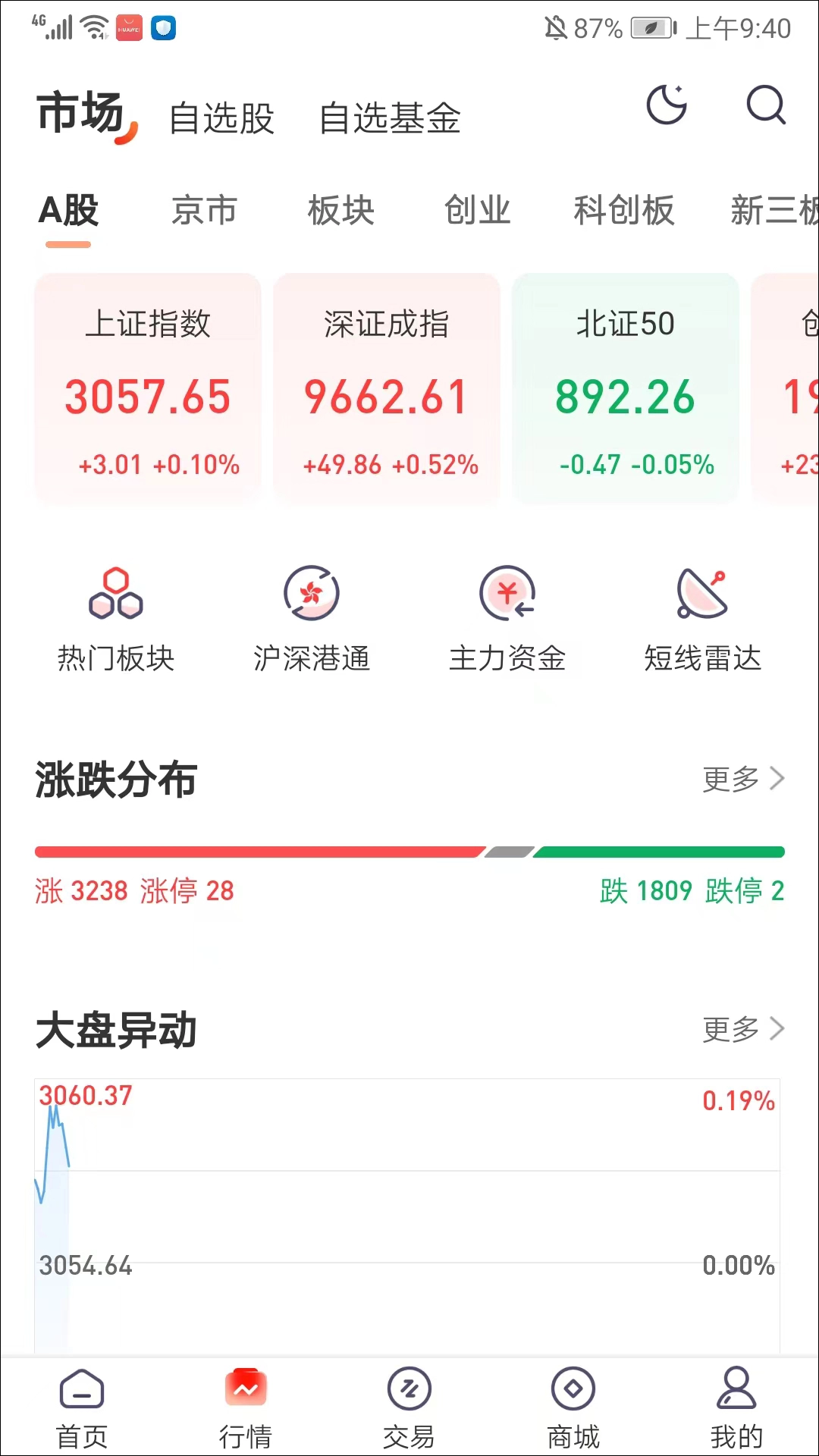This screenshot has width=819, height=1456.
Task: Go to the 首页 tab
Action: coord(82,1408)
